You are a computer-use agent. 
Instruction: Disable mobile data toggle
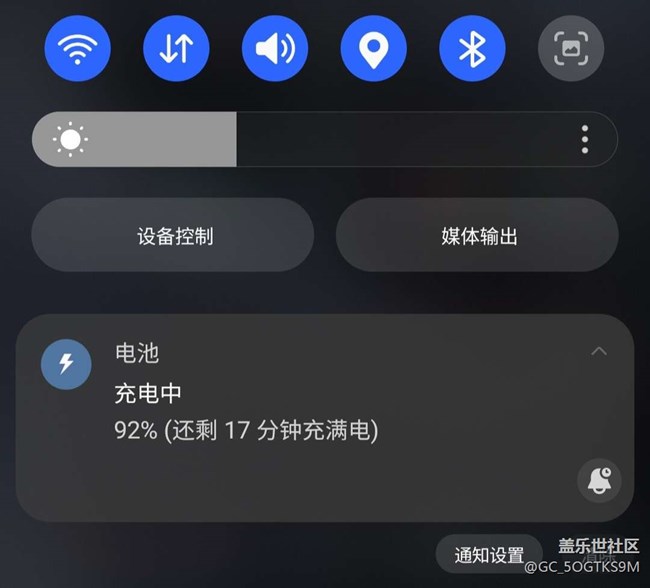[176, 48]
